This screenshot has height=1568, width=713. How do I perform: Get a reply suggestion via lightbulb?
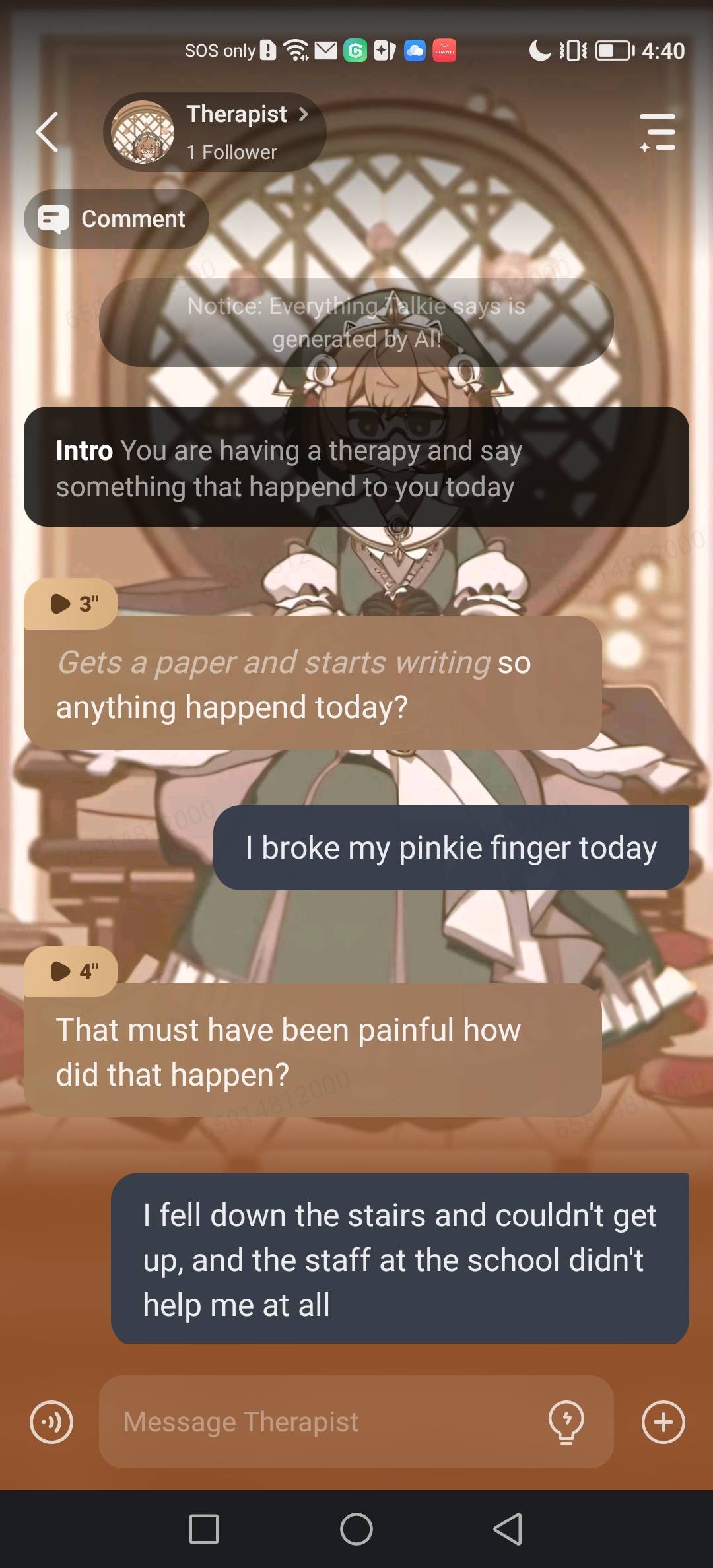pos(566,1421)
